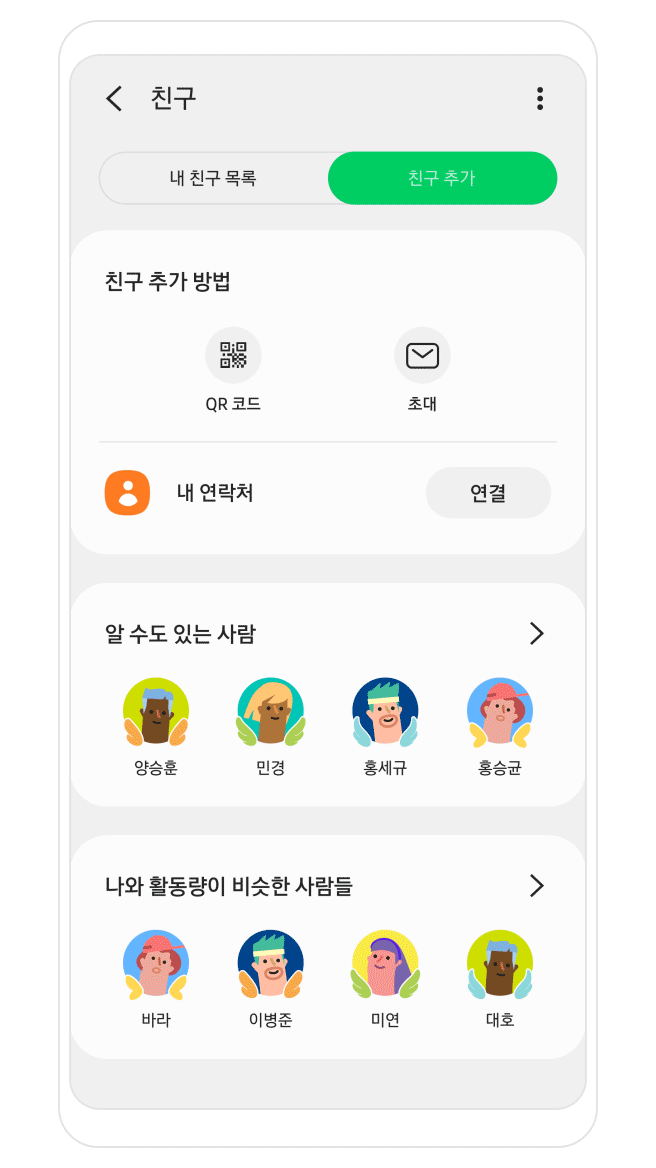Screen dimensions: 656x1168
Task: View 민경's profile
Action: coord(270,712)
